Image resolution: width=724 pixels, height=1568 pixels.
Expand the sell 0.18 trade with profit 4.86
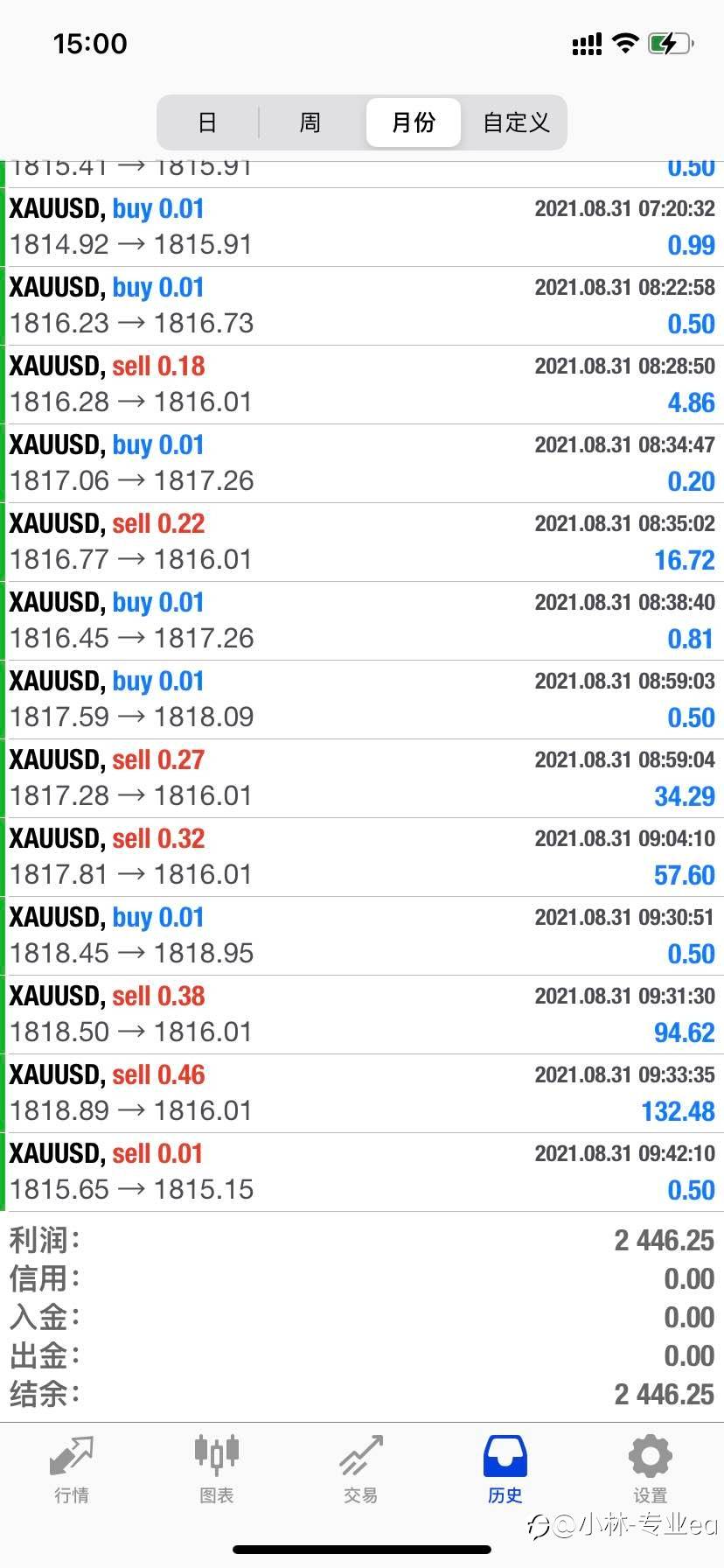click(362, 385)
